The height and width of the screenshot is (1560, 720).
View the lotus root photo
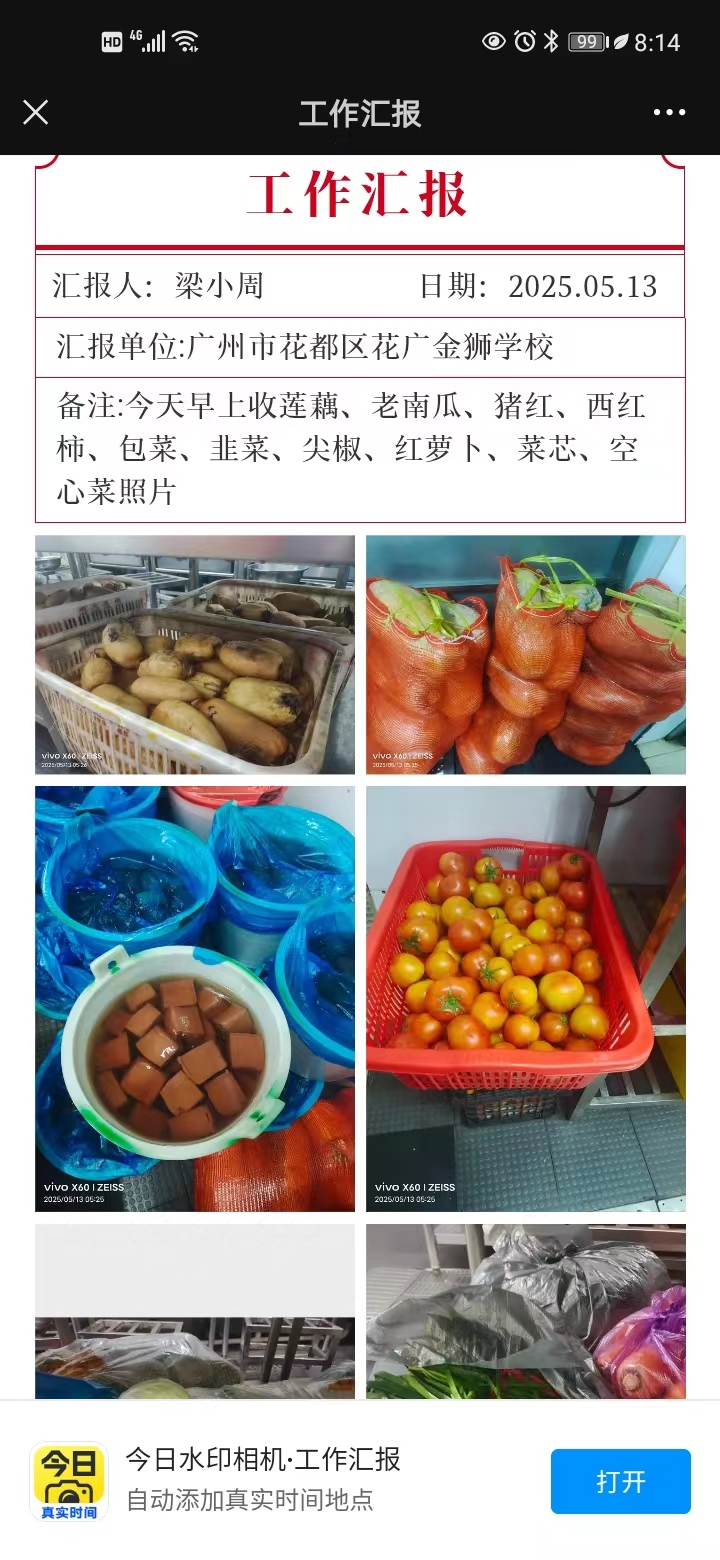pos(195,655)
